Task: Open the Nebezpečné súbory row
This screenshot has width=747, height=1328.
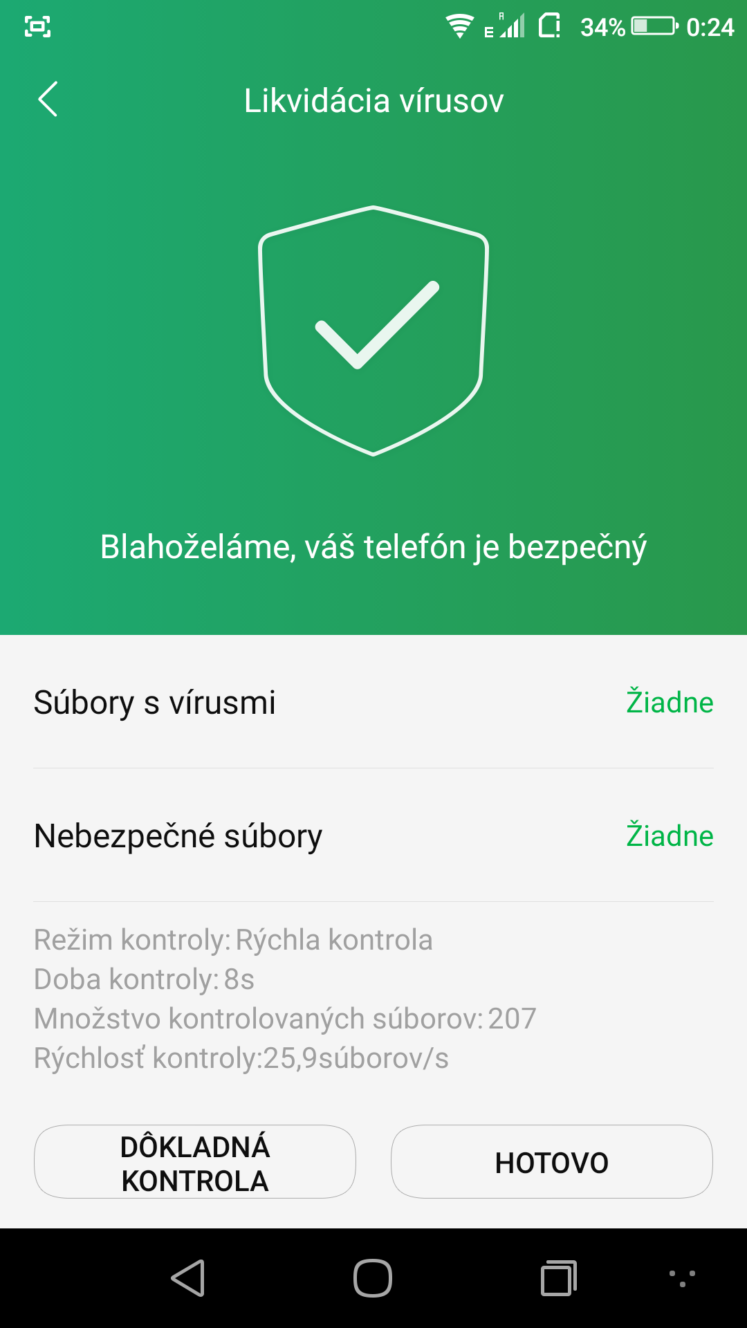Action: (373, 835)
